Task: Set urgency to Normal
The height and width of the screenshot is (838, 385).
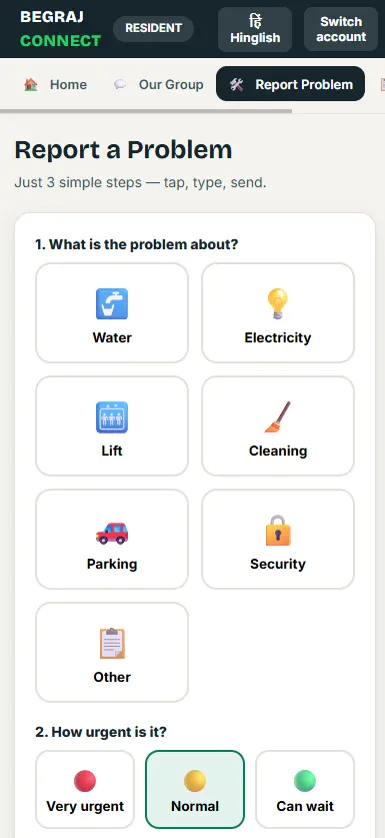Action: click(195, 789)
